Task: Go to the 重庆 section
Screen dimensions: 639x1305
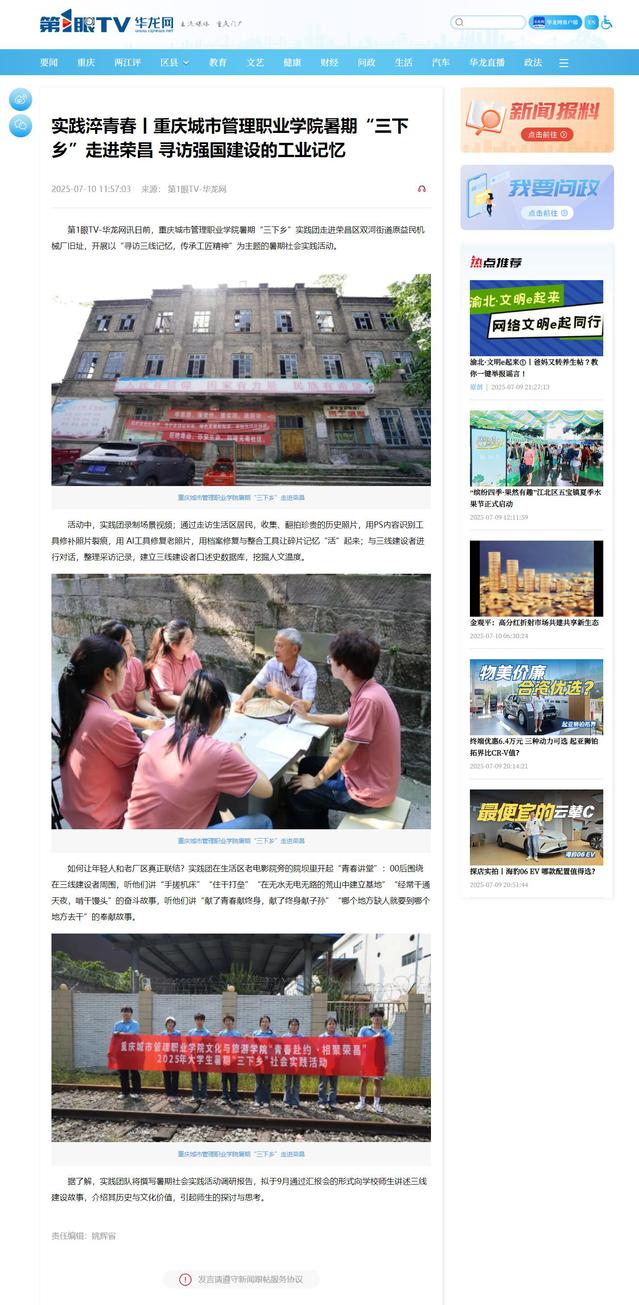Action: (x=86, y=62)
